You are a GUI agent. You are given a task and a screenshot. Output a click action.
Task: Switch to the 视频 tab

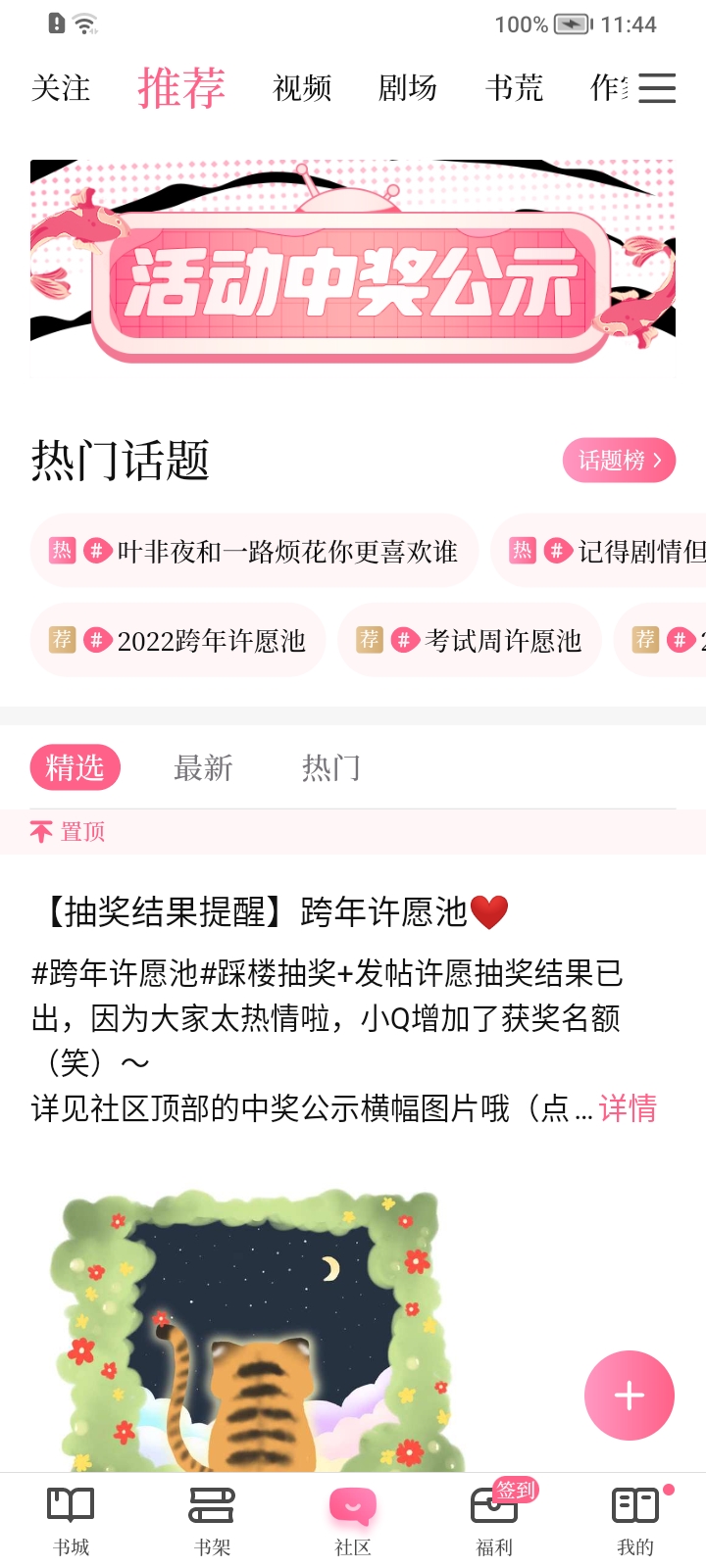(x=302, y=88)
